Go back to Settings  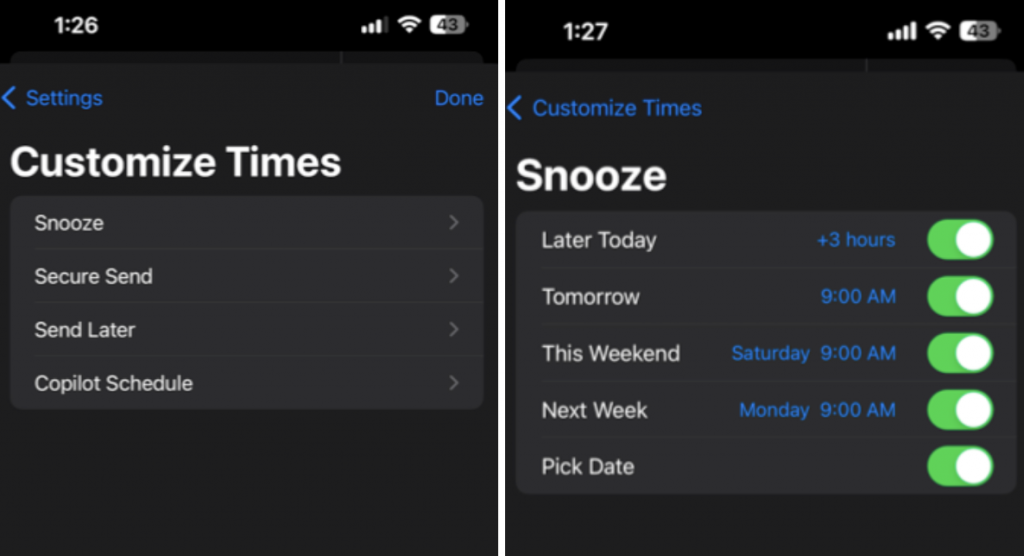(x=52, y=98)
